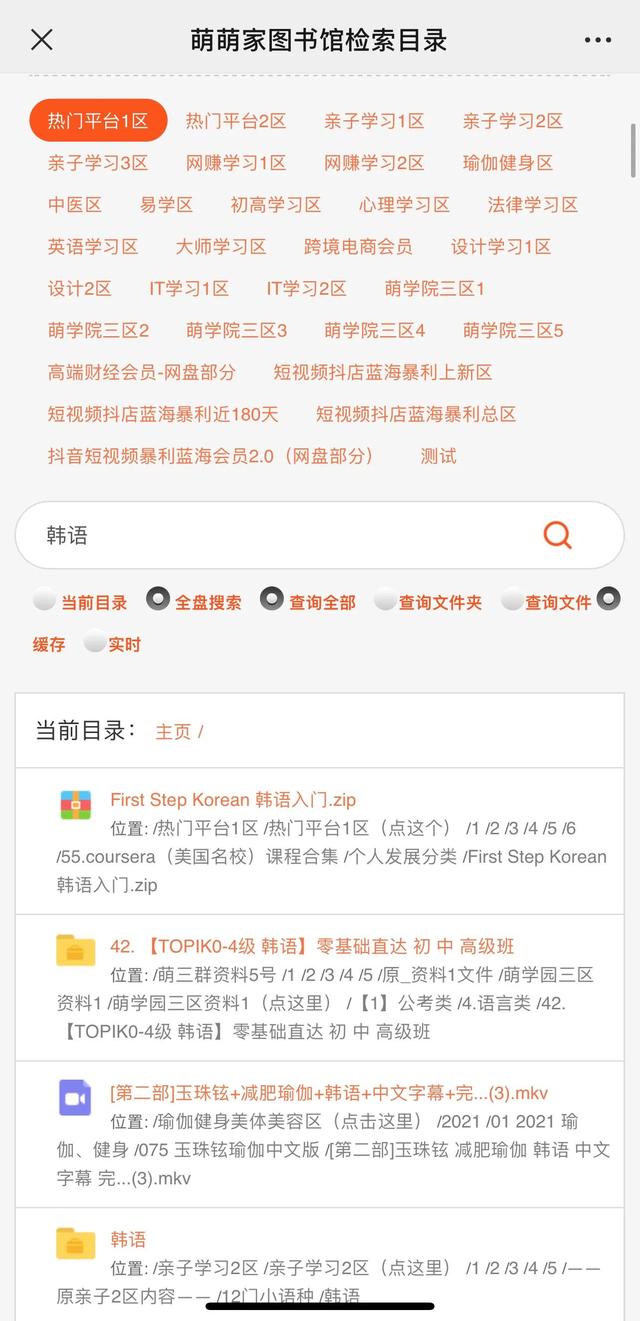The height and width of the screenshot is (1321, 640).
Task: Switch to 心理学习区 category
Action: pyautogui.click(x=404, y=205)
